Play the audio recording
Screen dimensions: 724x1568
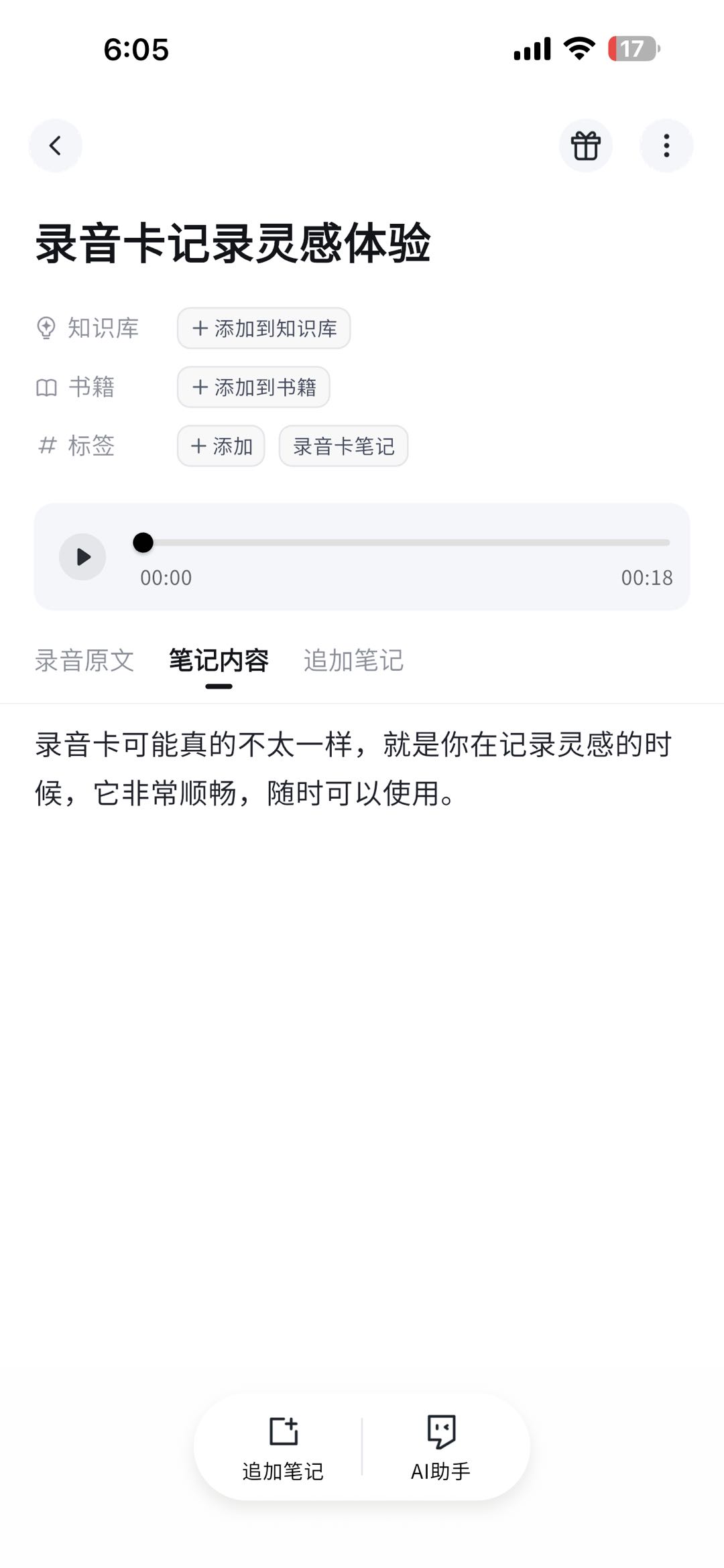pos(82,557)
